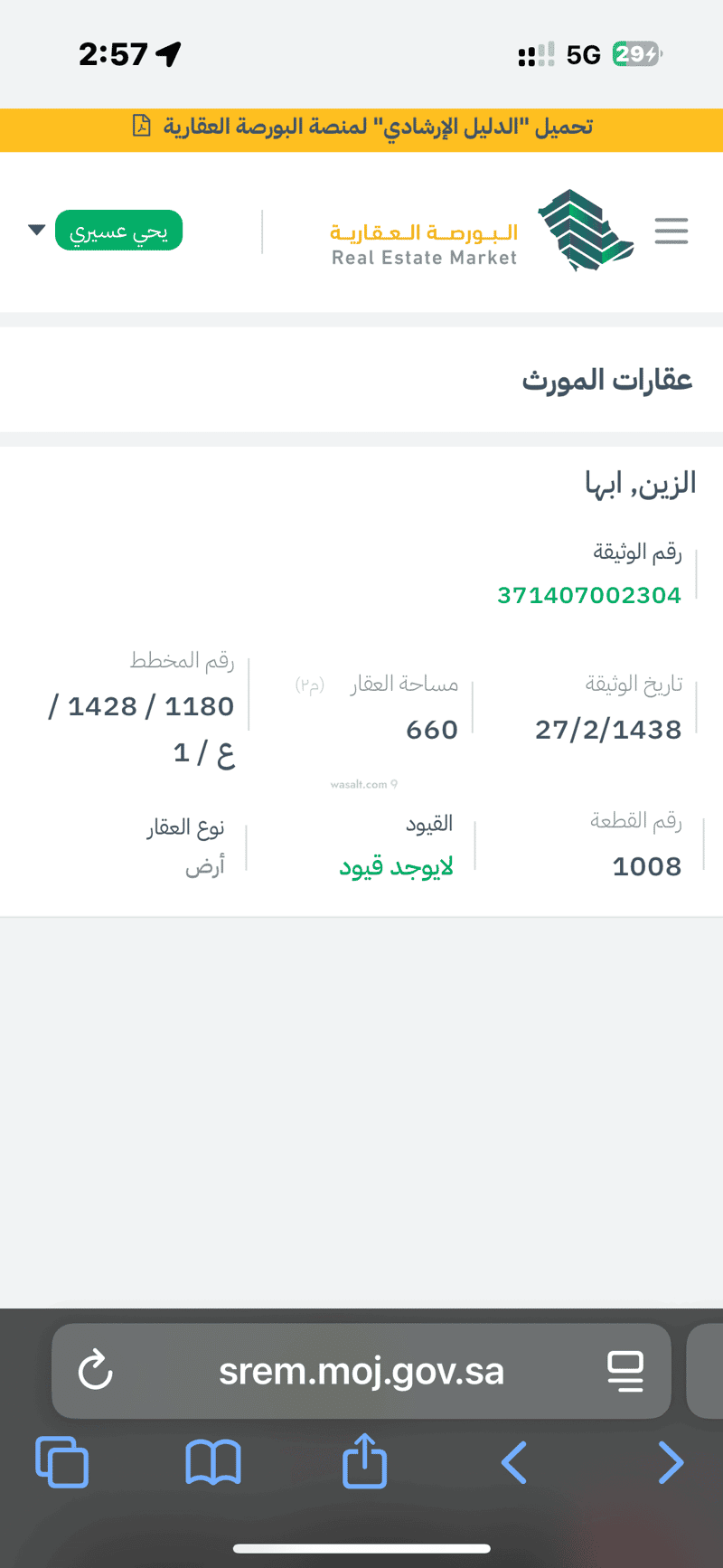Go back to the previous page
Viewport: 723px width, 1568px height.
pyautogui.click(x=514, y=1462)
